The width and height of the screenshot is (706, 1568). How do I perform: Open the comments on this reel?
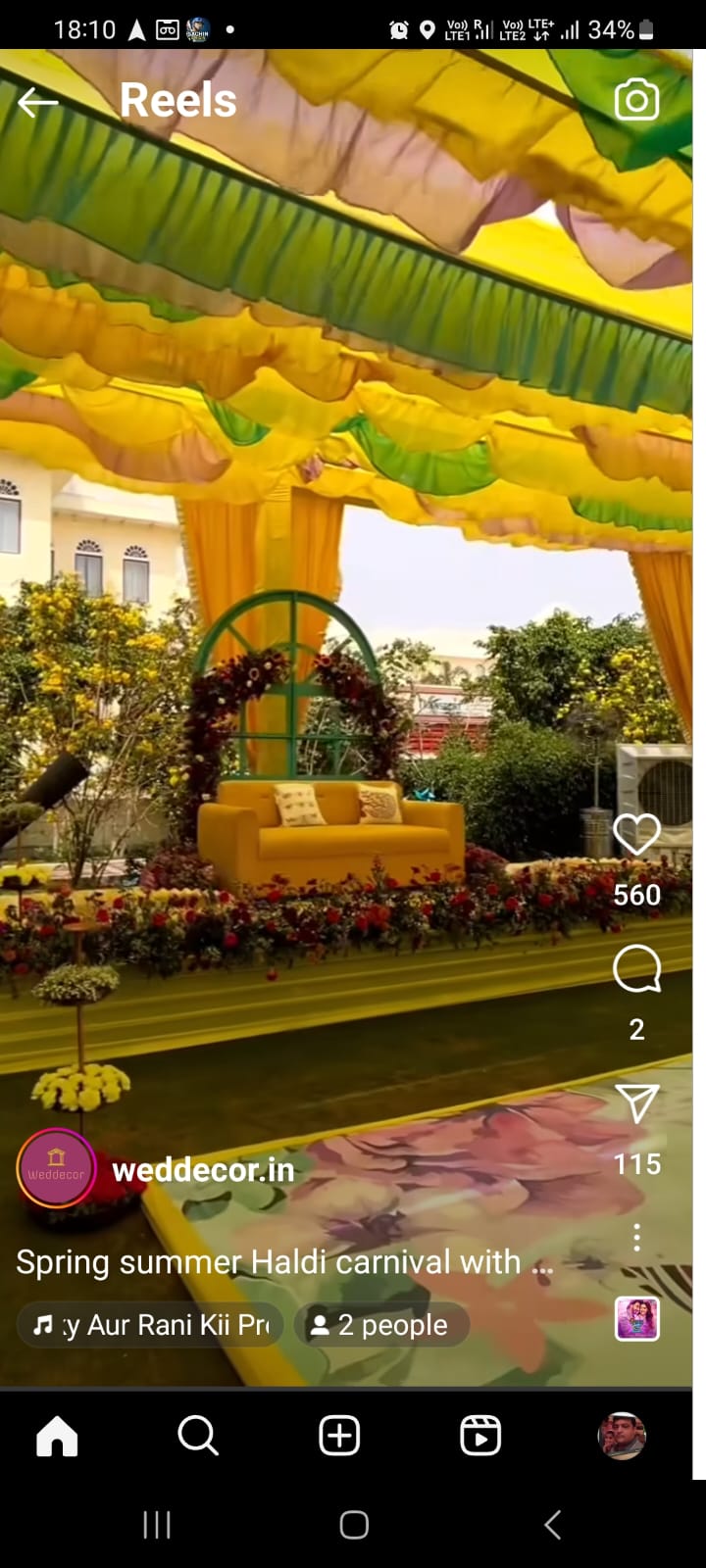[636, 969]
